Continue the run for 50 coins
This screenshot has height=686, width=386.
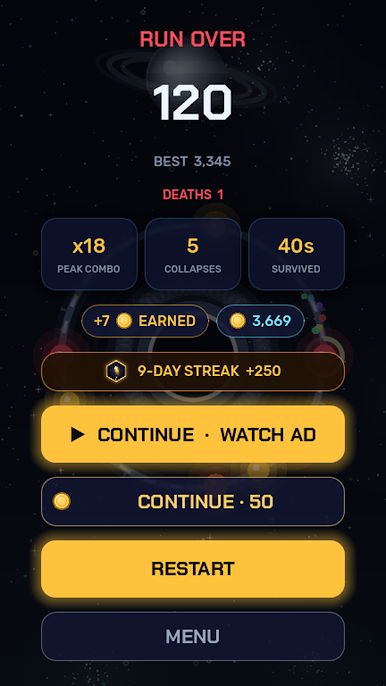(x=193, y=501)
